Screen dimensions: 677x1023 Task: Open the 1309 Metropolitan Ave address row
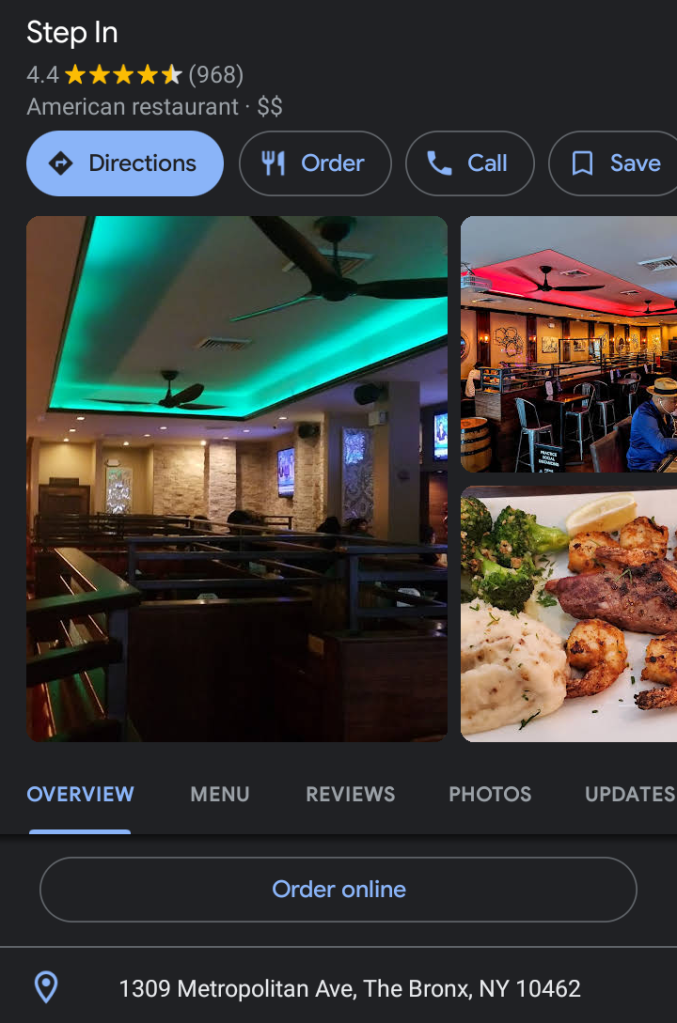(x=349, y=989)
